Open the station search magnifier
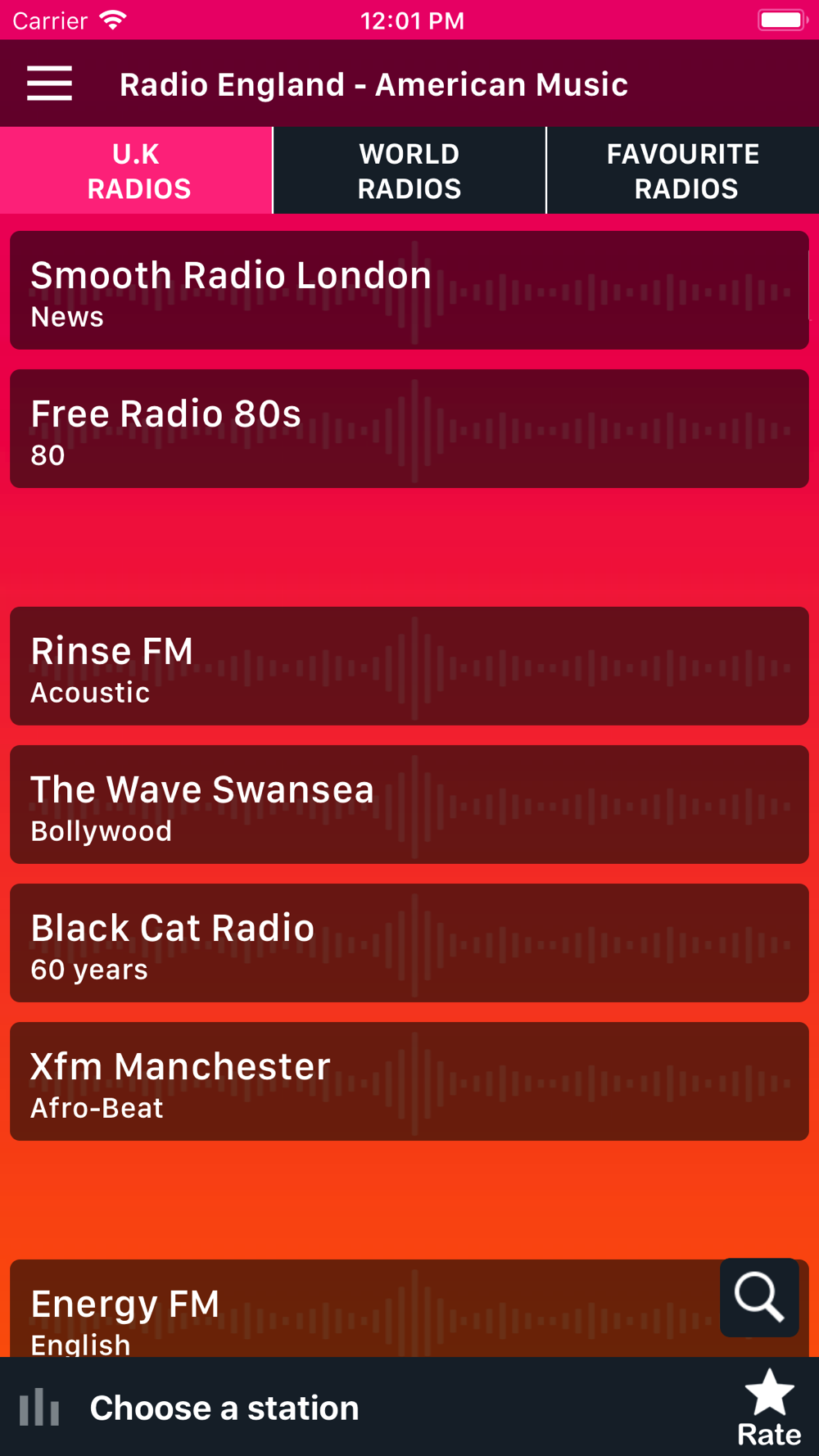 (x=759, y=1298)
